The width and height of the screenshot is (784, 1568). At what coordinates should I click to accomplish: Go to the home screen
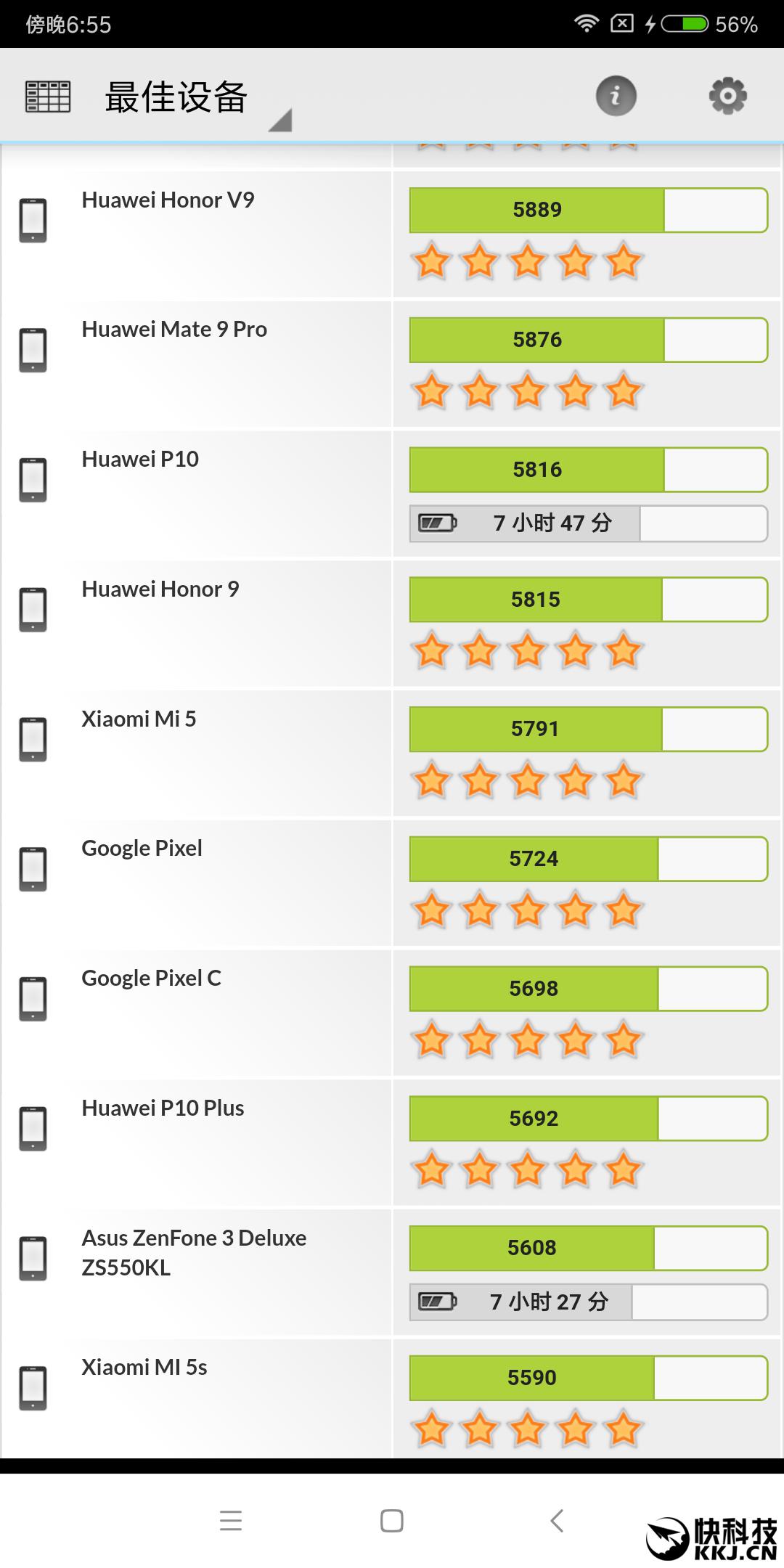(x=392, y=1520)
